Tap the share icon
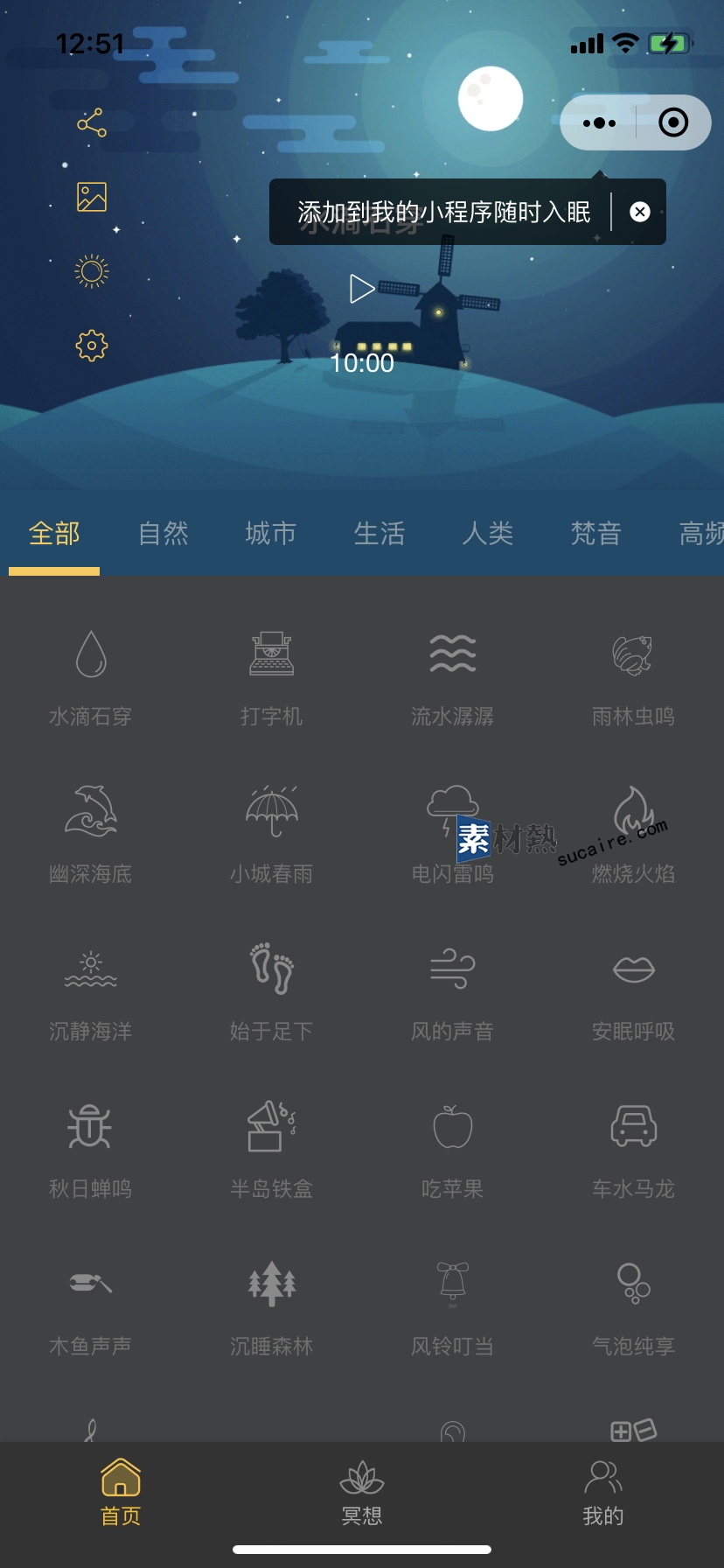The height and width of the screenshot is (1568, 724). (92, 122)
